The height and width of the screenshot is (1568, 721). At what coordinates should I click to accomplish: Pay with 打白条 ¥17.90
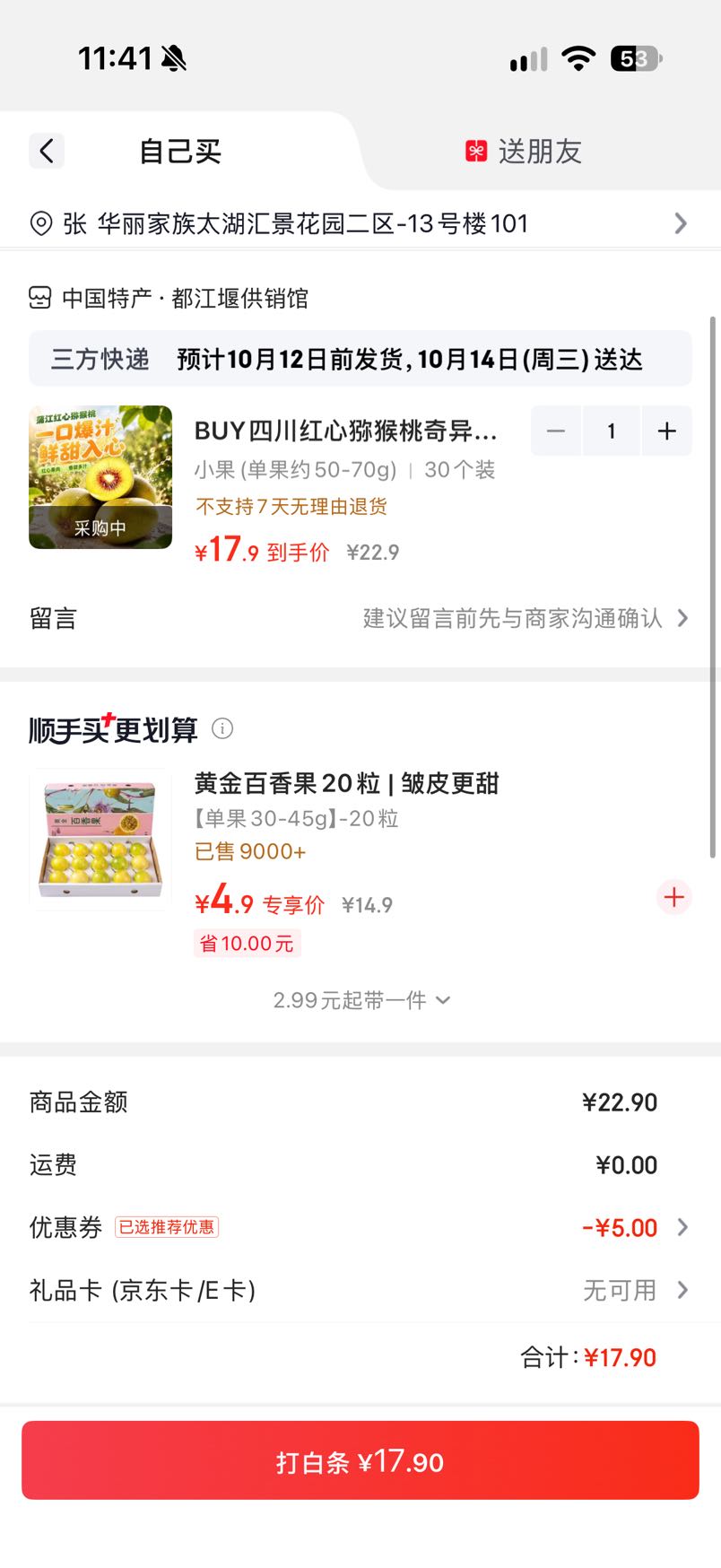pos(360,1461)
